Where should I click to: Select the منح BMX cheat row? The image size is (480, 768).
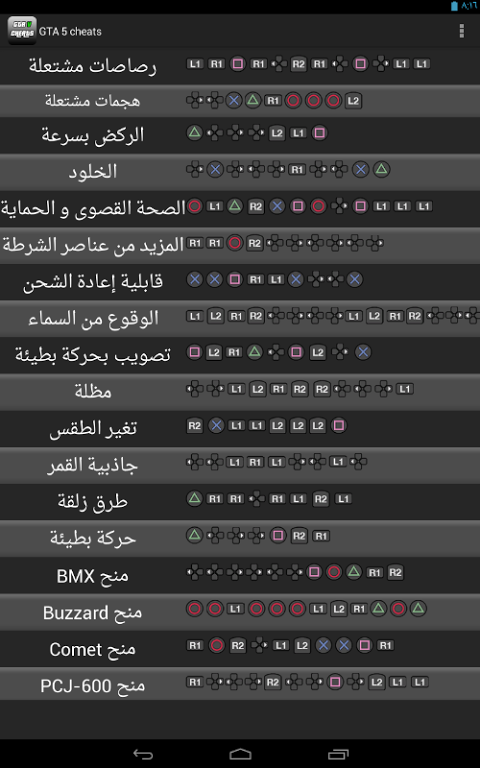pyautogui.click(x=240, y=575)
